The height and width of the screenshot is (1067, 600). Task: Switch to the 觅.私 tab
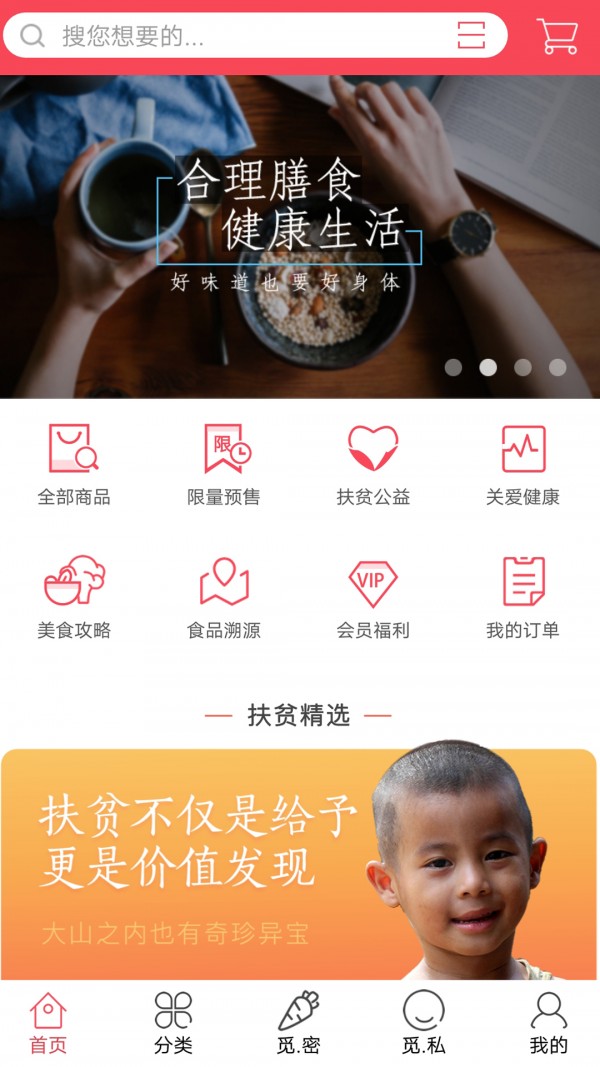point(423,1023)
